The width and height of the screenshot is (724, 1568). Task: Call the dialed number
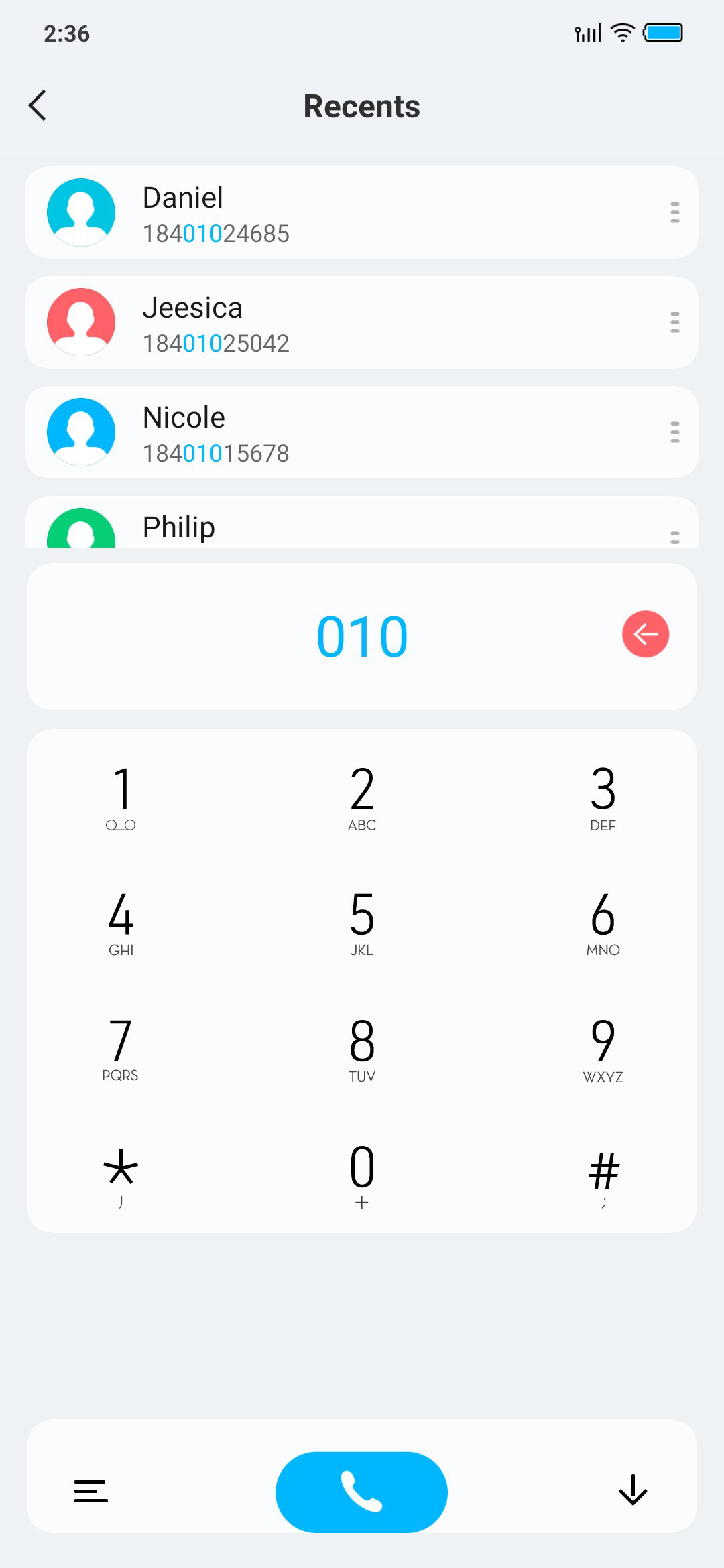point(361,1492)
